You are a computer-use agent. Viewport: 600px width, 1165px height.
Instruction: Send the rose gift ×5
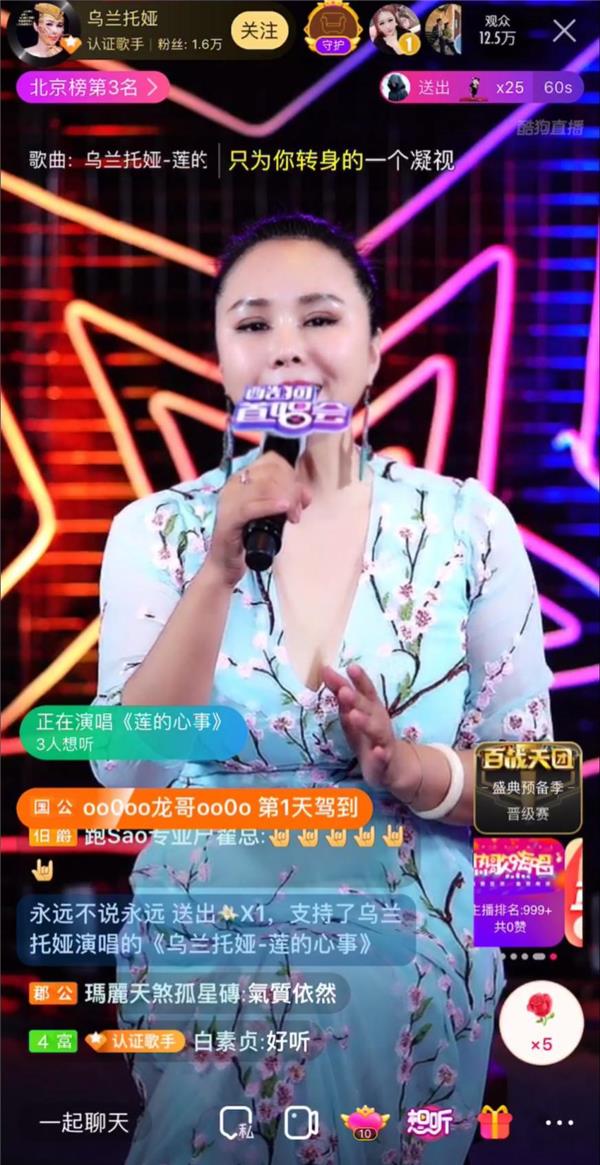tap(541, 1021)
